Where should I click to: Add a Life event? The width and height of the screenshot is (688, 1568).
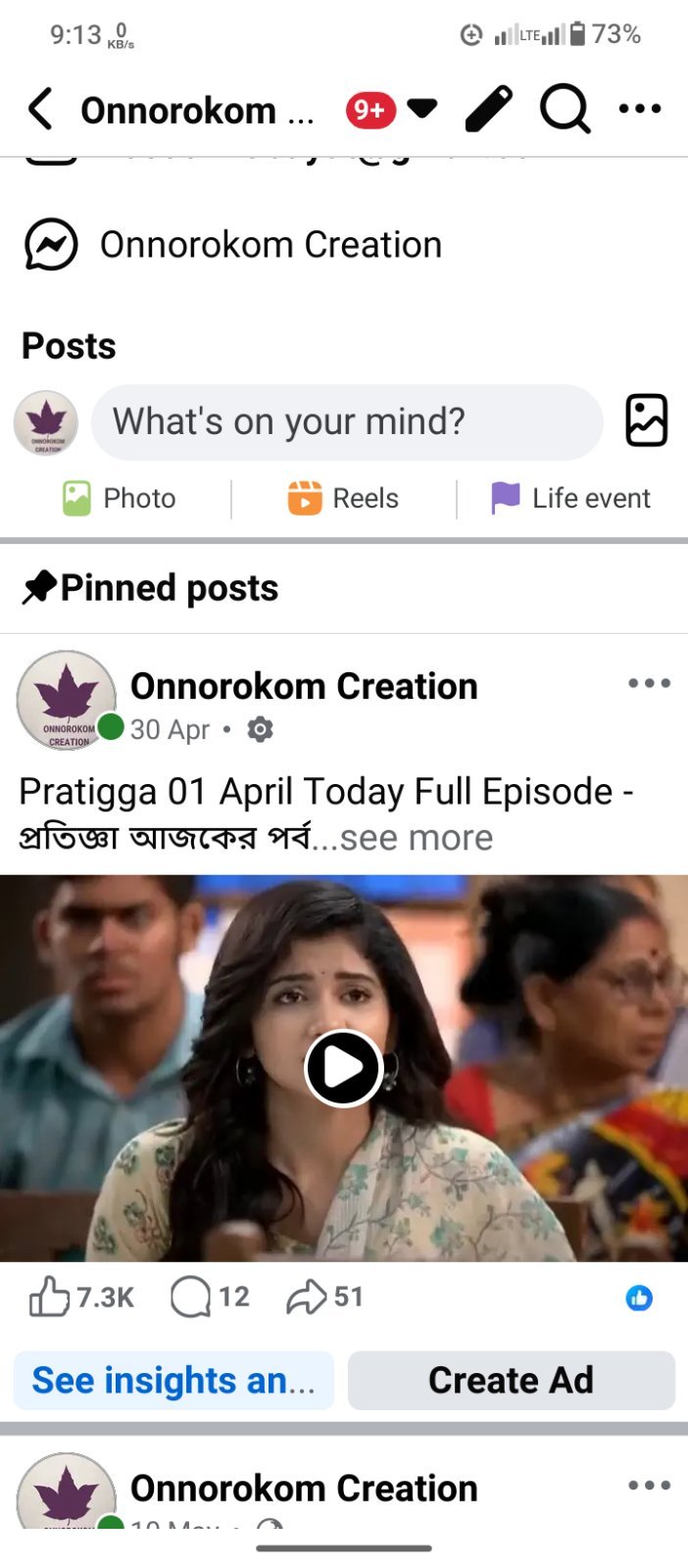570,498
